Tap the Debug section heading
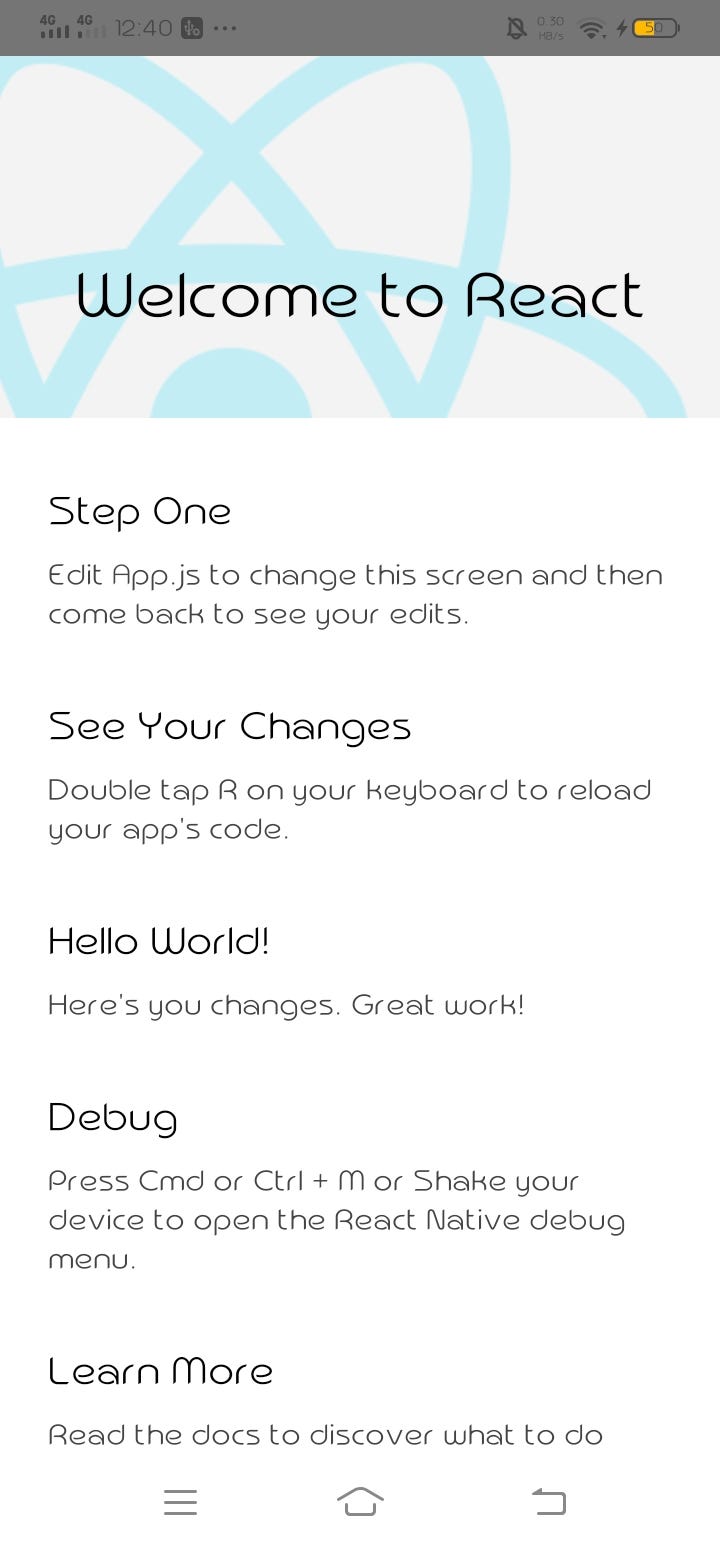The height and width of the screenshot is (1544, 720). pyautogui.click(x=112, y=1118)
